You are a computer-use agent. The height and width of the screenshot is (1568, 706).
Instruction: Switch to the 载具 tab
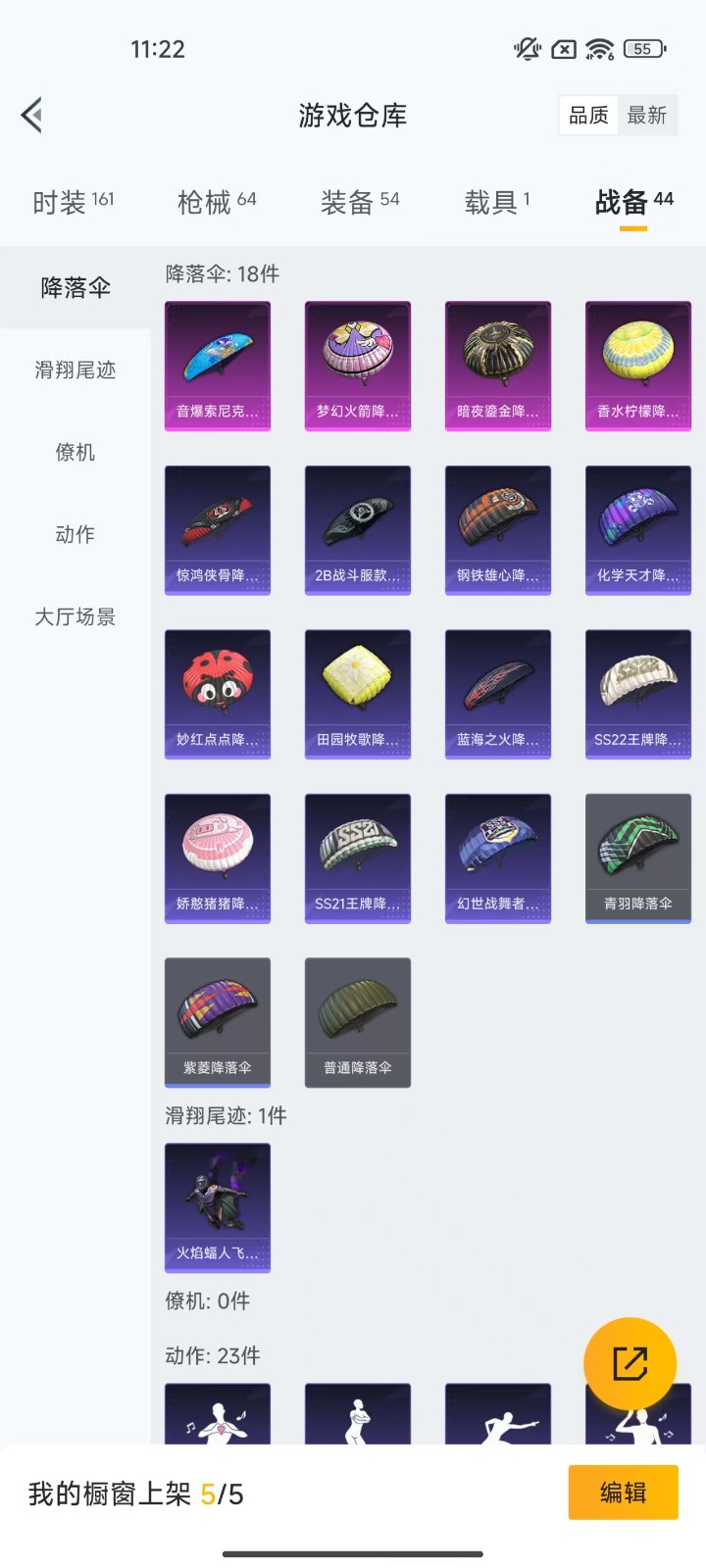497,202
